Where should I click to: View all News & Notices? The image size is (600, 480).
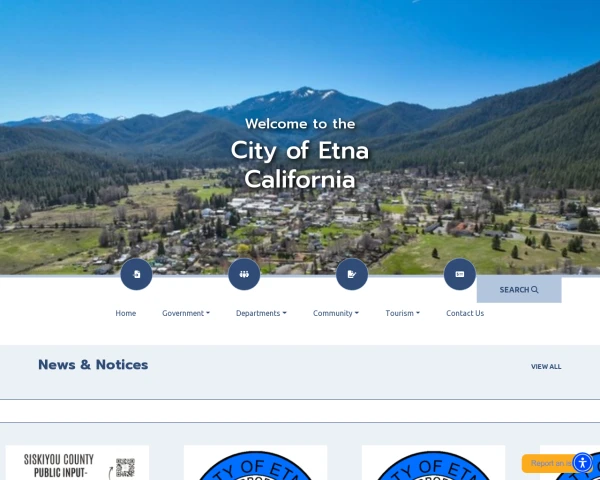click(546, 367)
